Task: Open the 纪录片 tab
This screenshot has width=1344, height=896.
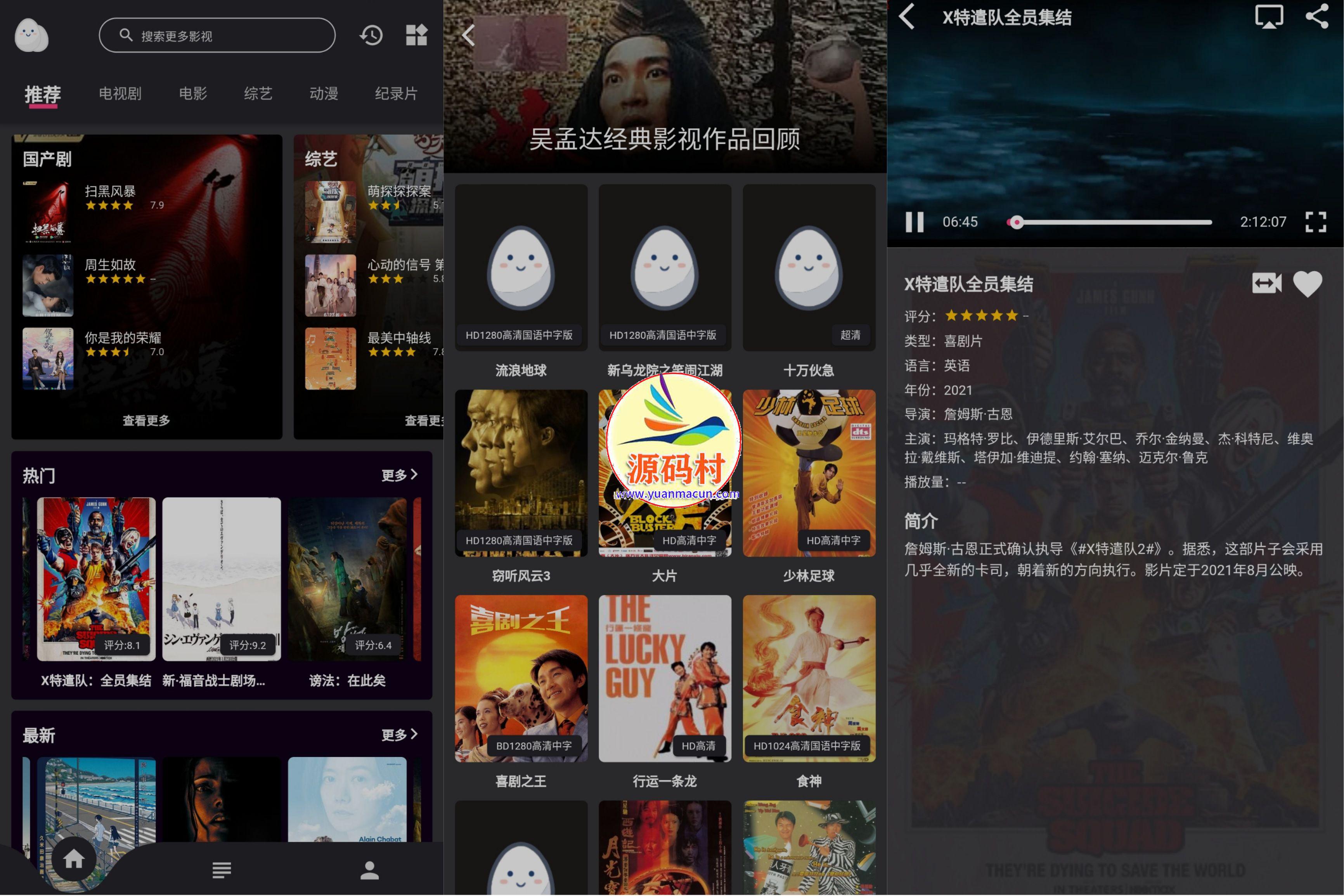Action: pos(396,93)
